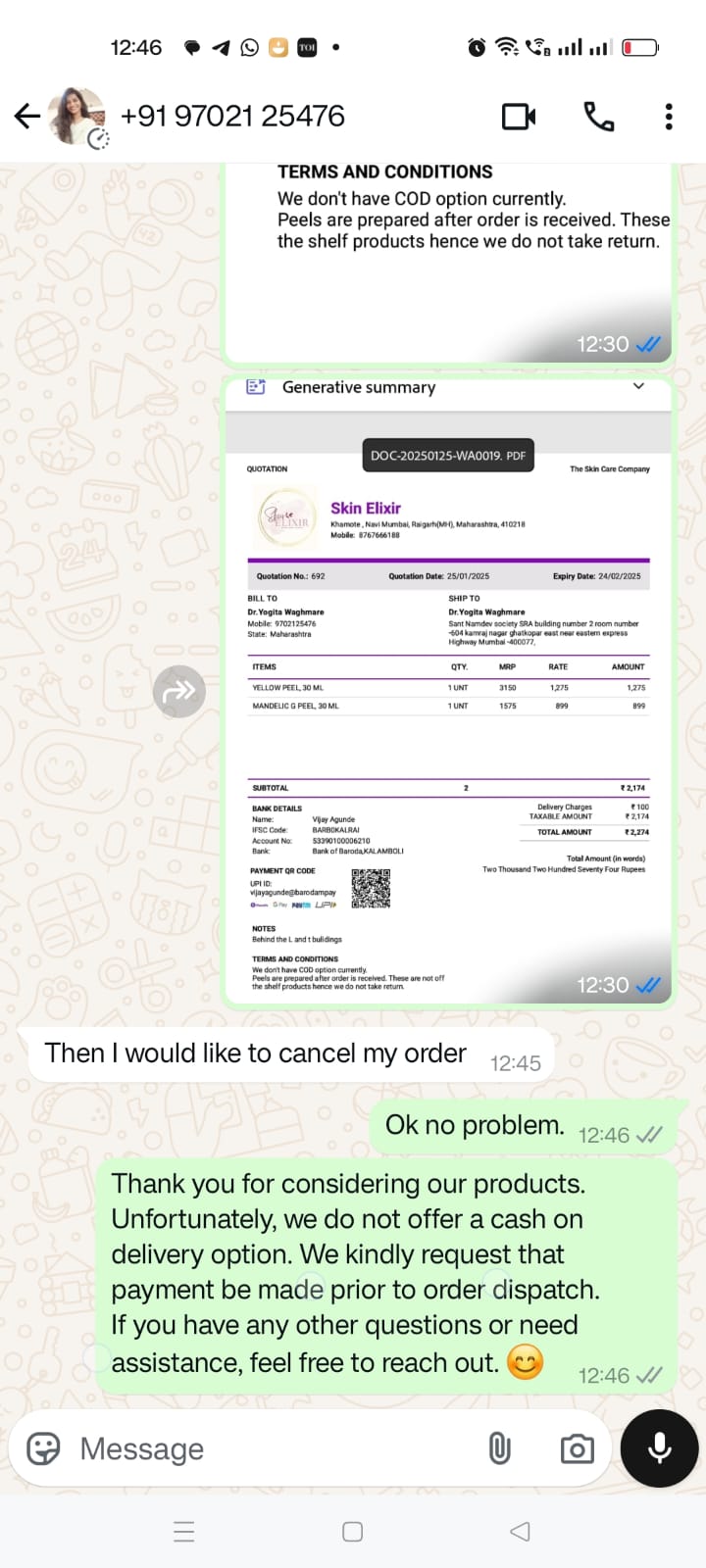Open the emoji and sticker picker
The width and height of the screenshot is (706, 1568).
[43, 1448]
